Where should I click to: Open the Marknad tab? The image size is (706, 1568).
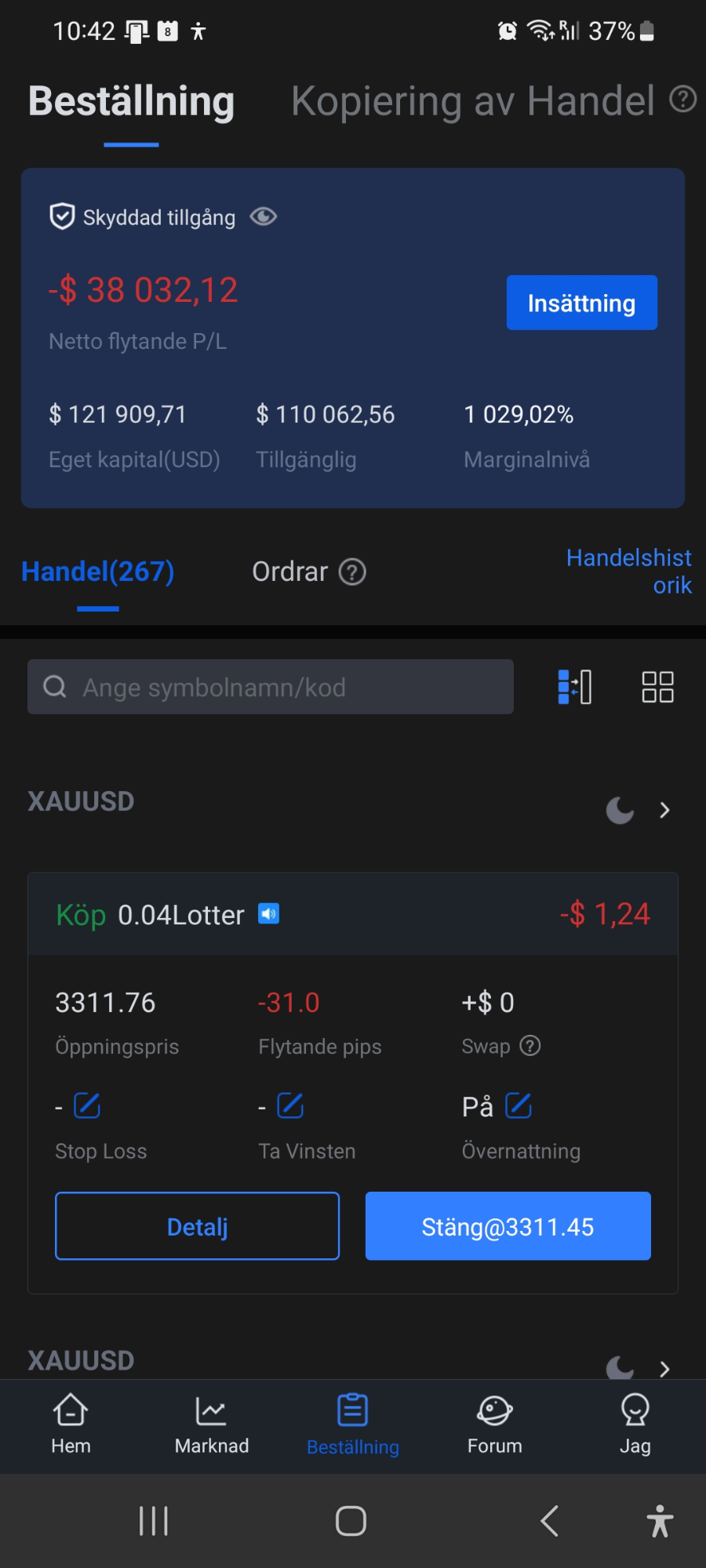click(x=212, y=1424)
